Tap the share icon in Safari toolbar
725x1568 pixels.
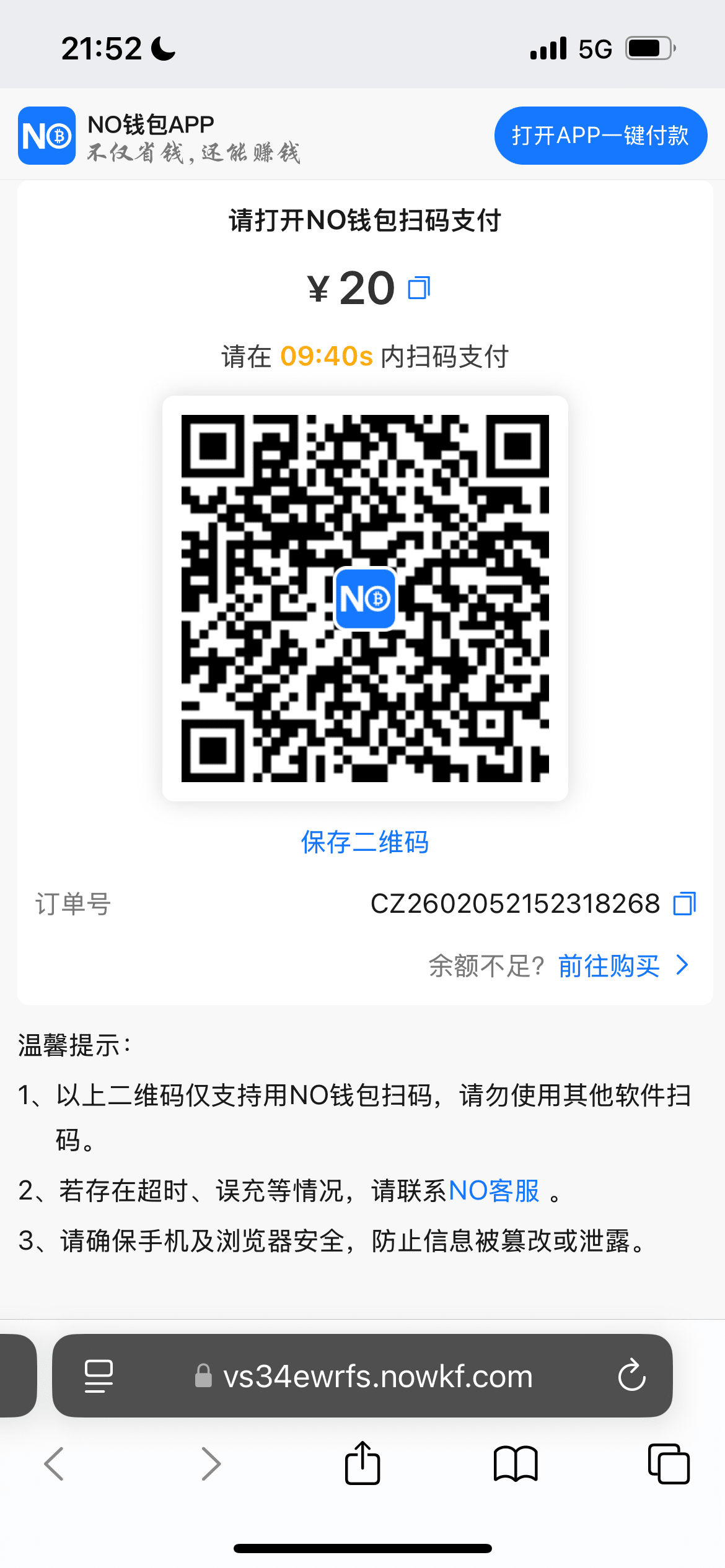362,1463
